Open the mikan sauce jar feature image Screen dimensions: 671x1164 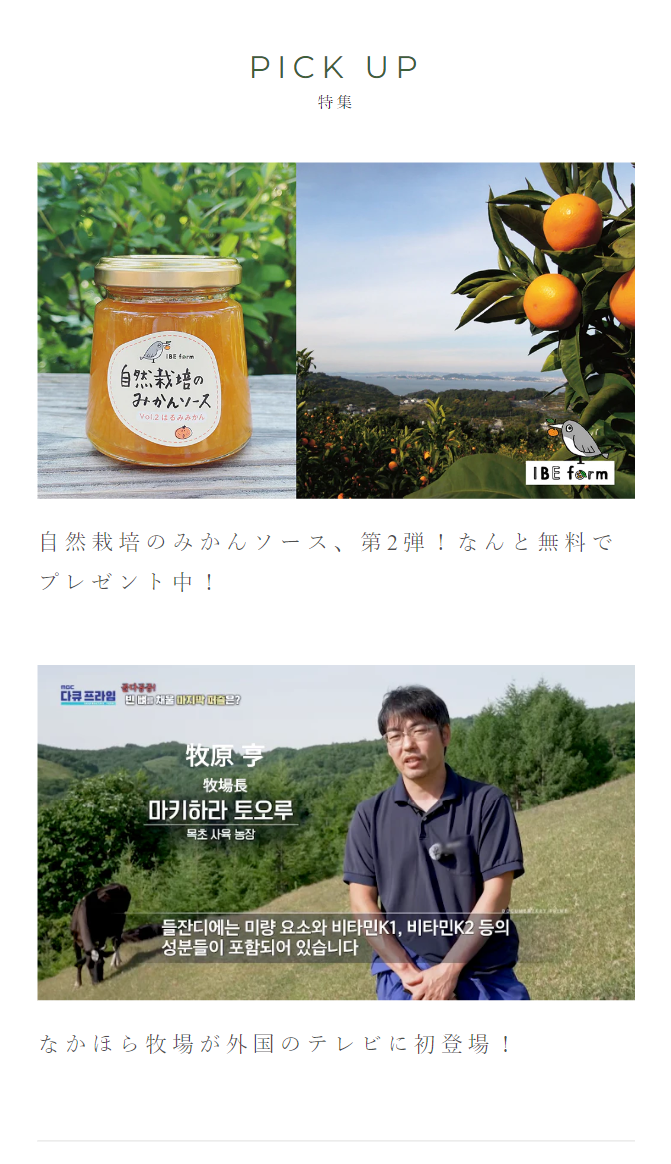pyautogui.click(x=336, y=330)
